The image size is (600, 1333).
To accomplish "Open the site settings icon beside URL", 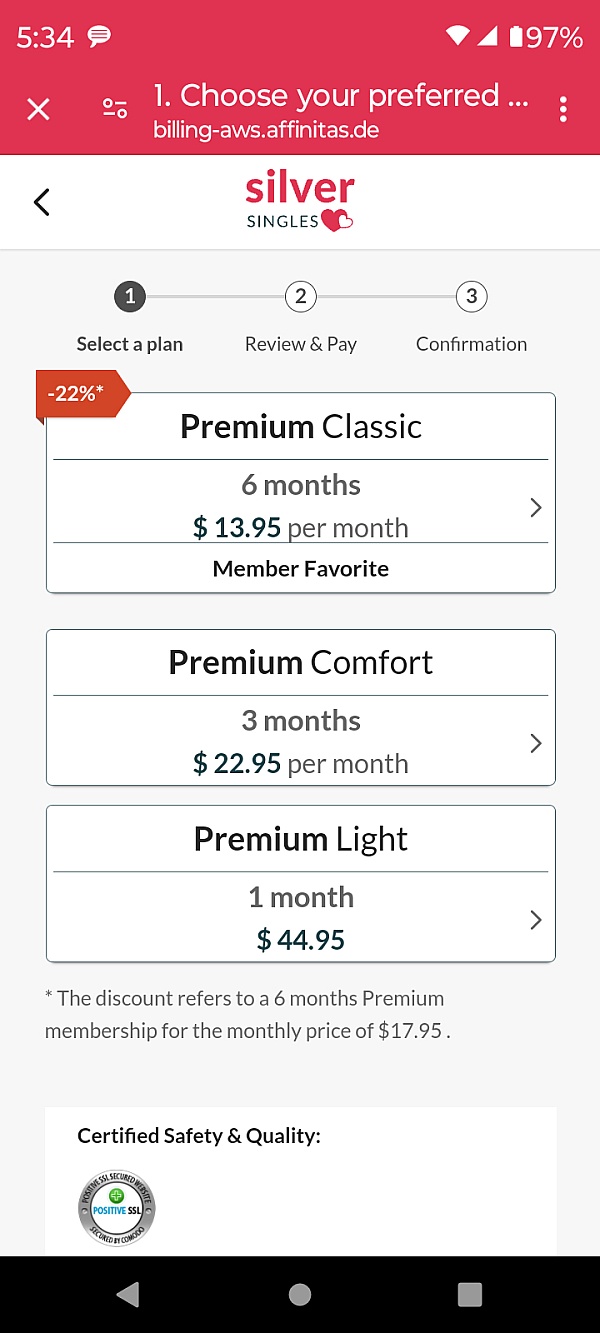I will click(115, 110).
